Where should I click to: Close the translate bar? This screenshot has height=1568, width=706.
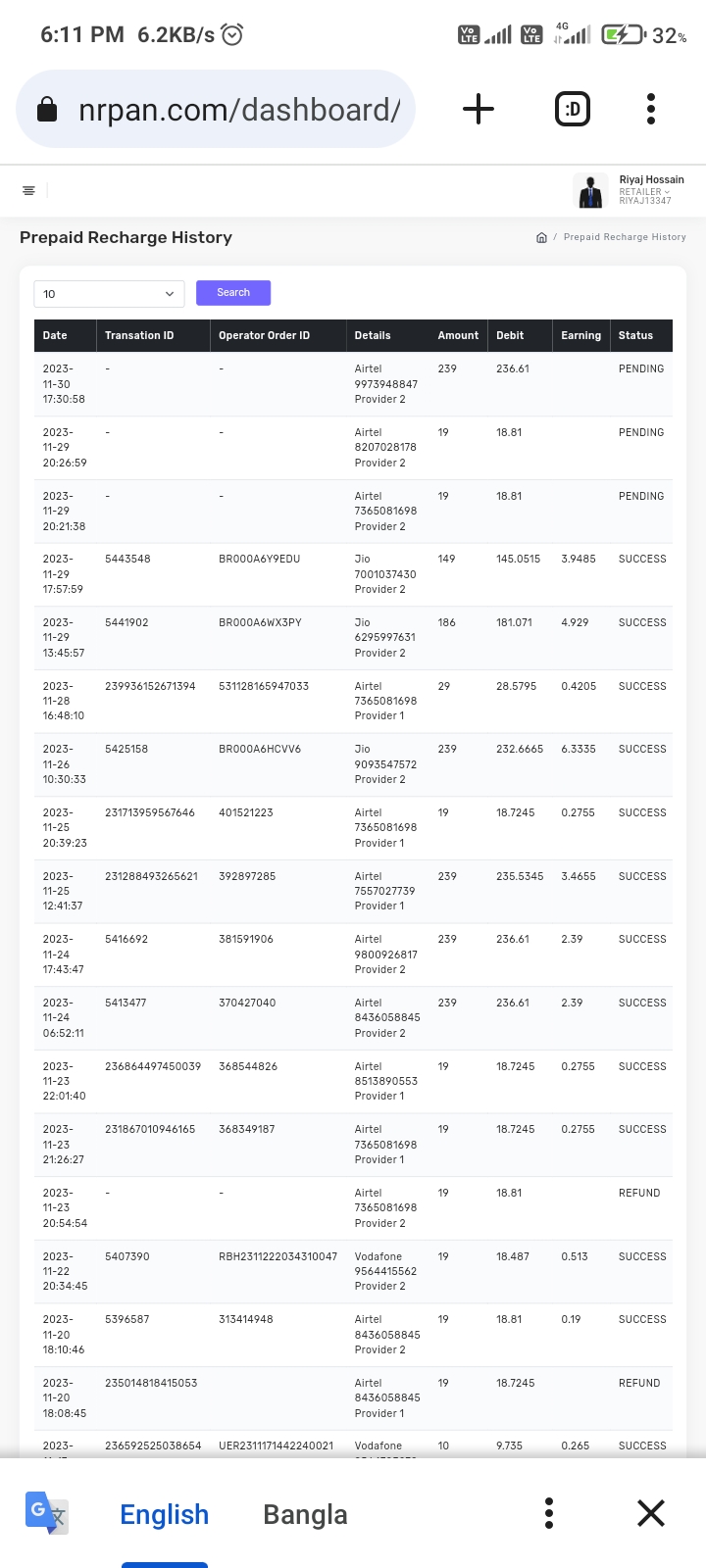point(651,1513)
